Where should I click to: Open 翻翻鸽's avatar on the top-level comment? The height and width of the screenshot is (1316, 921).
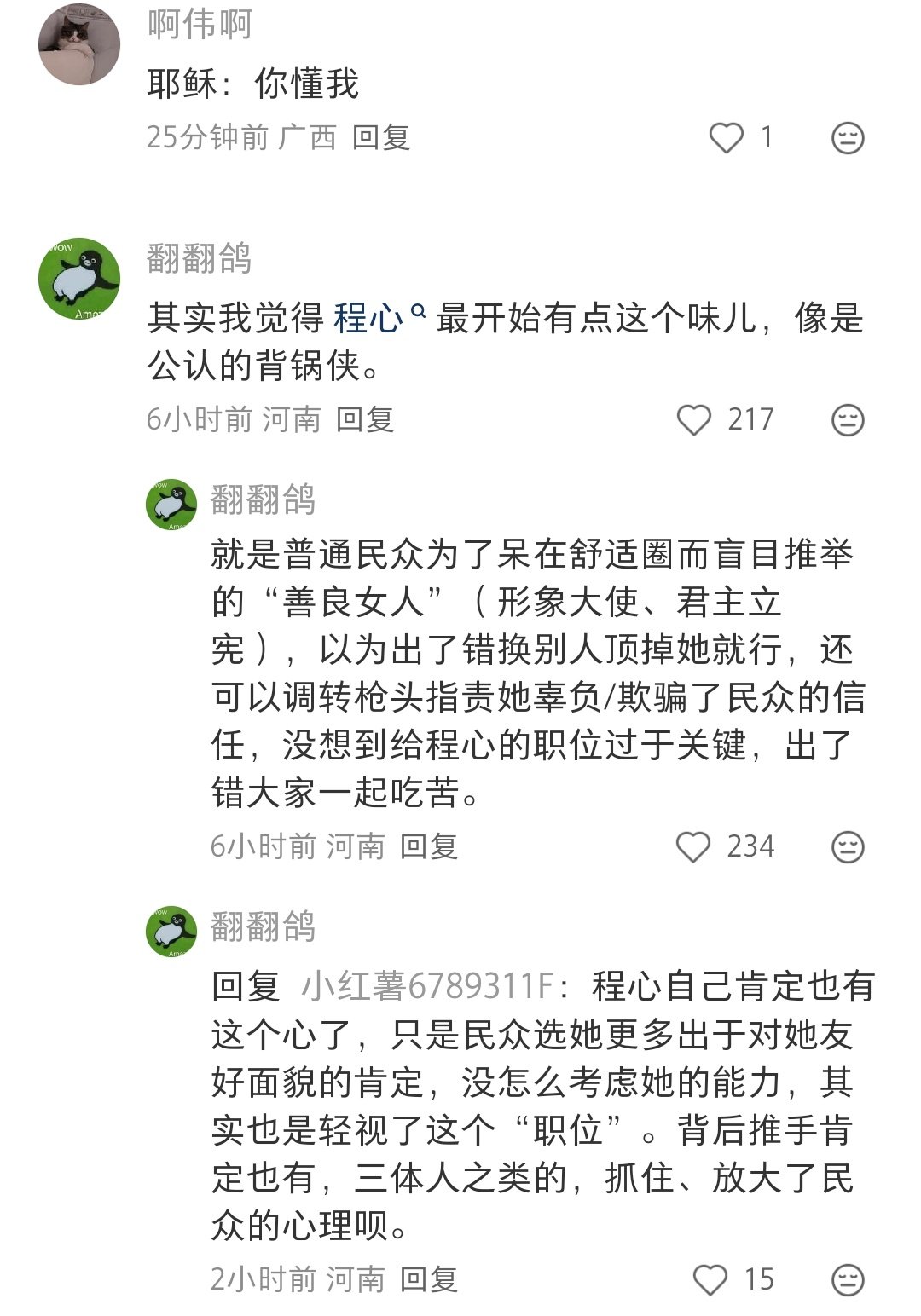(79, 279)
